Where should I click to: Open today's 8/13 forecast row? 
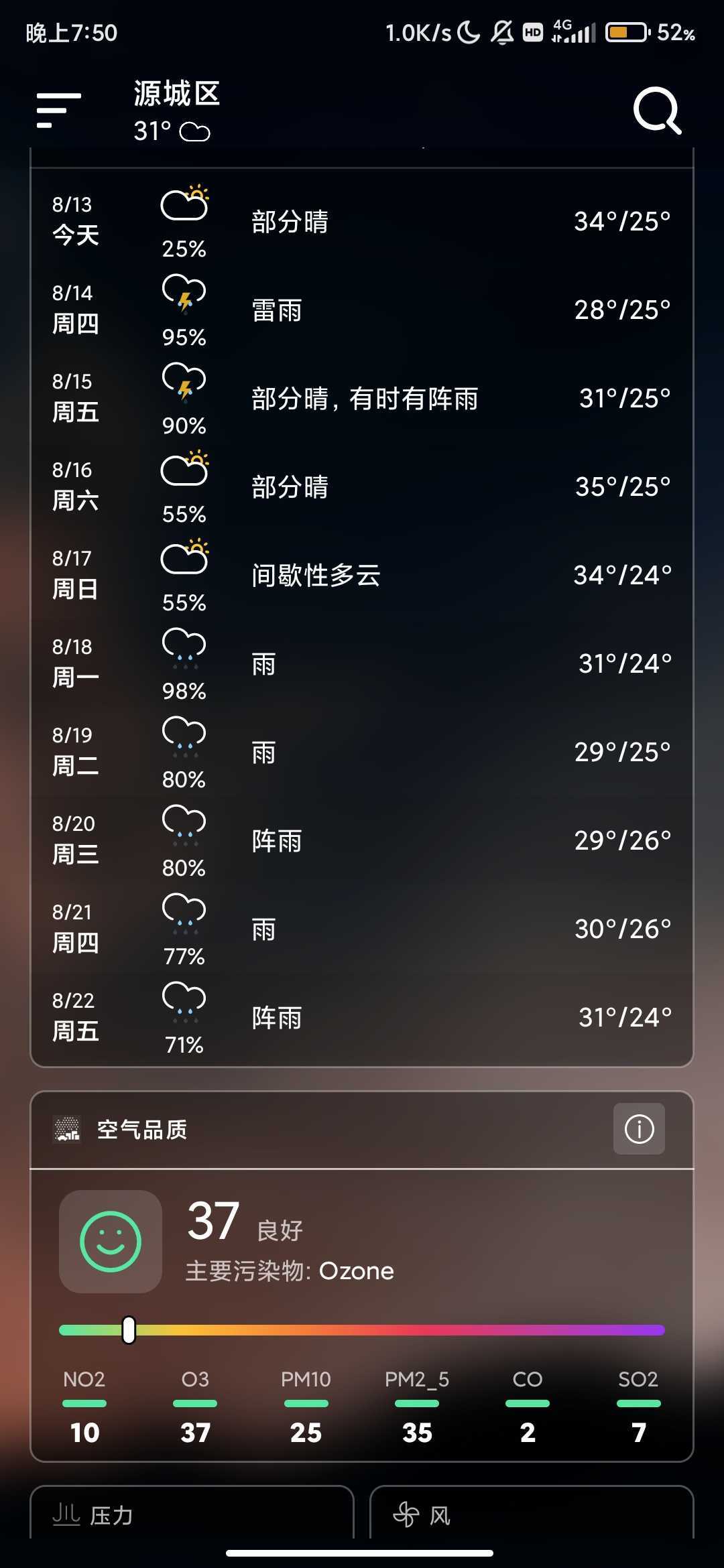[x=362, y=221]
